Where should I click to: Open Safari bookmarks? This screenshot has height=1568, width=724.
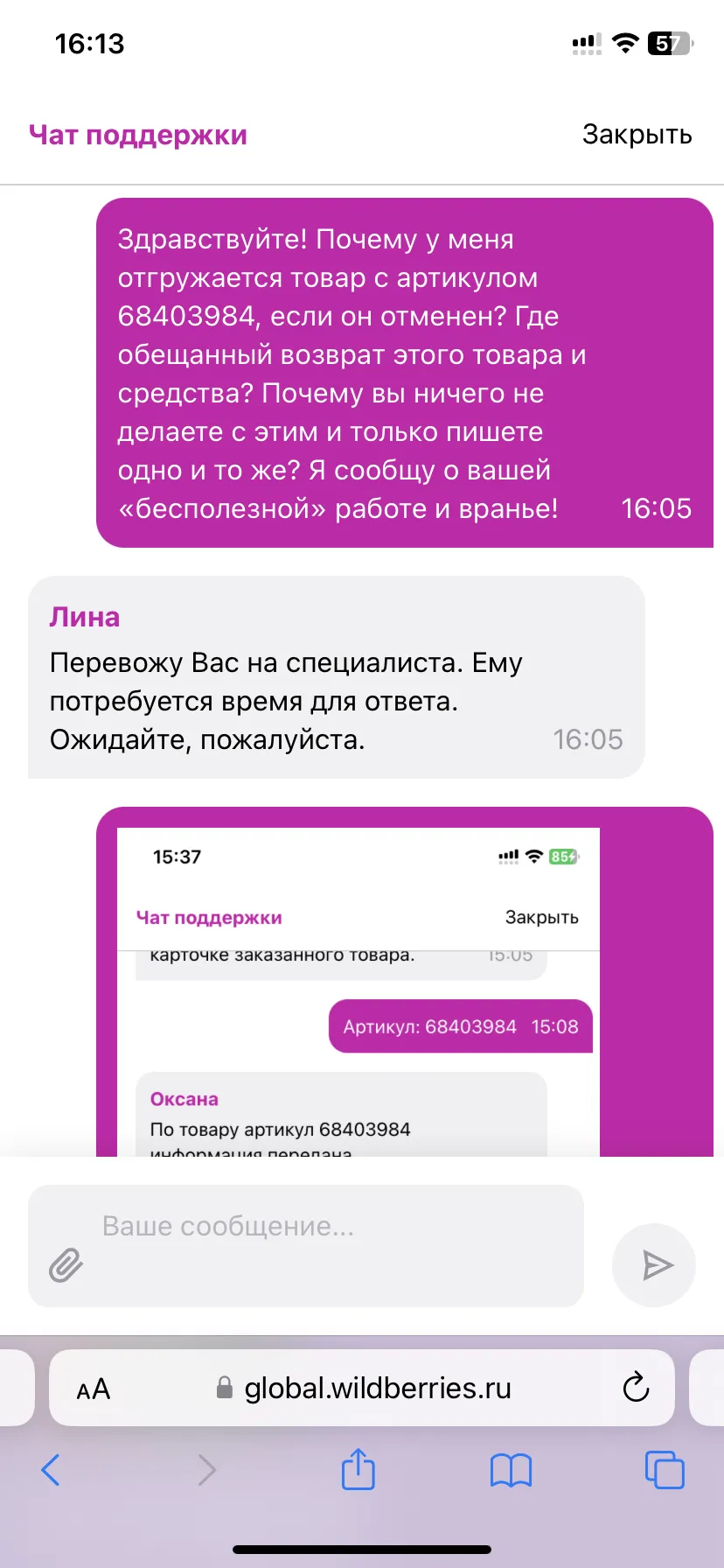tap(512, 1470)
